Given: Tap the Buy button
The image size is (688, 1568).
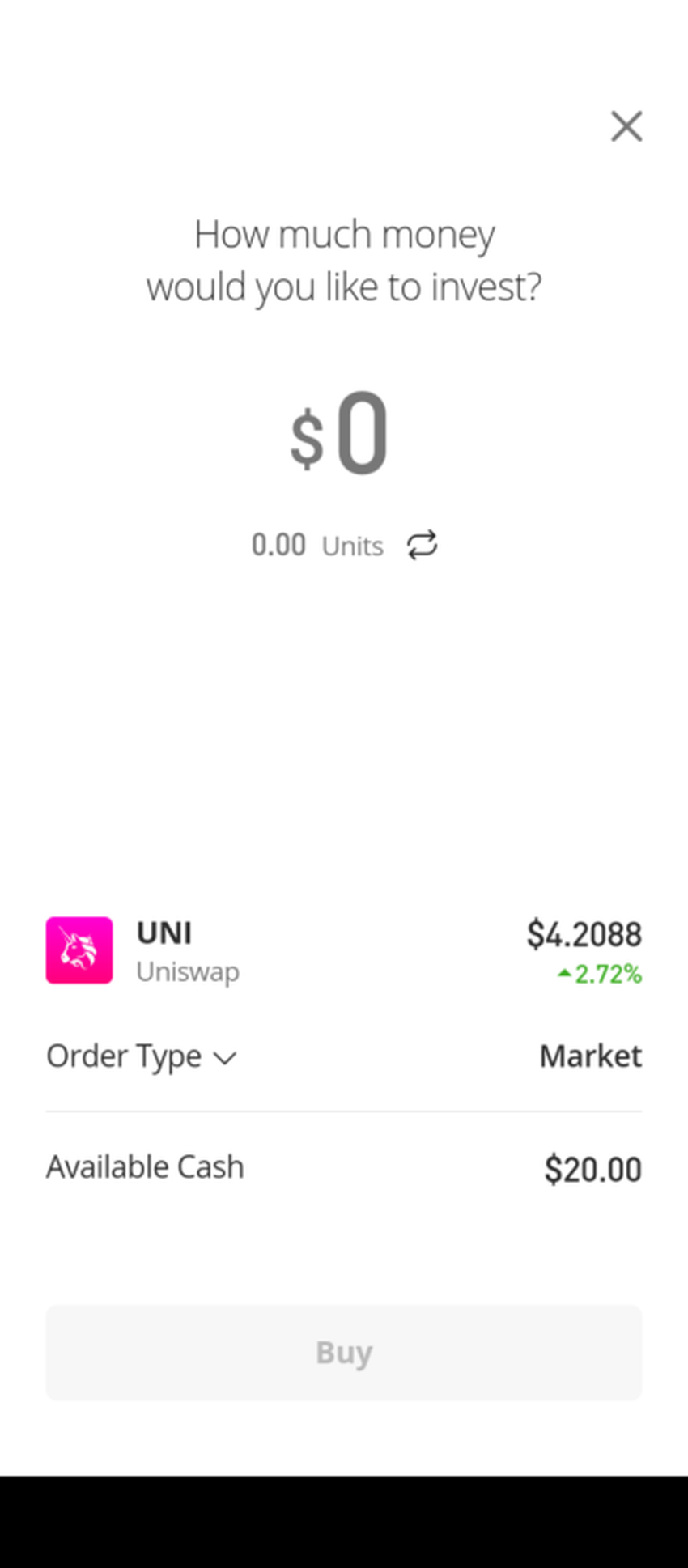Looking at the screenshot, I should tap(343, 1352).
